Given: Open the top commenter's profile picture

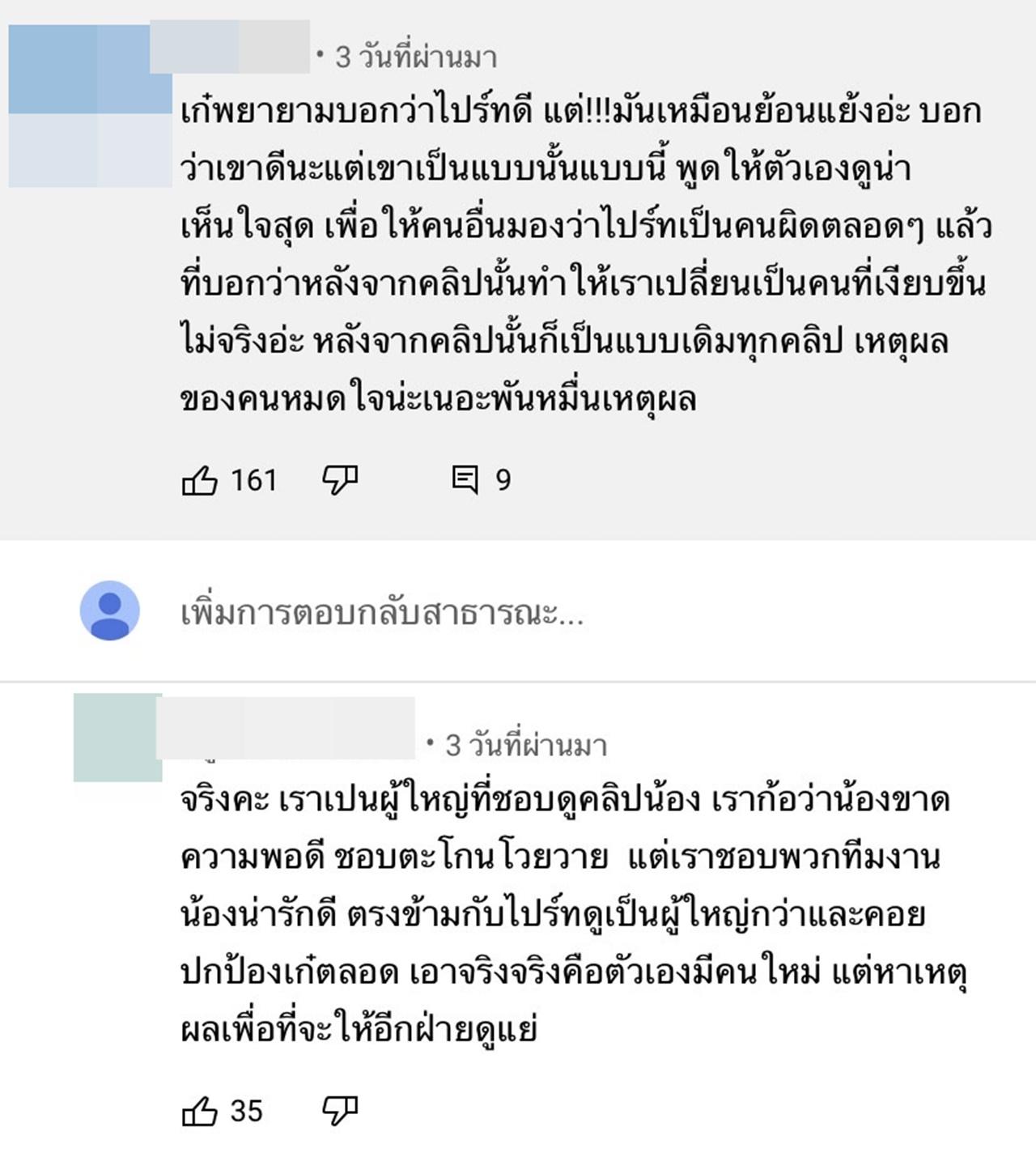Looking at the screenshot, I should click(x=89, y=106).
